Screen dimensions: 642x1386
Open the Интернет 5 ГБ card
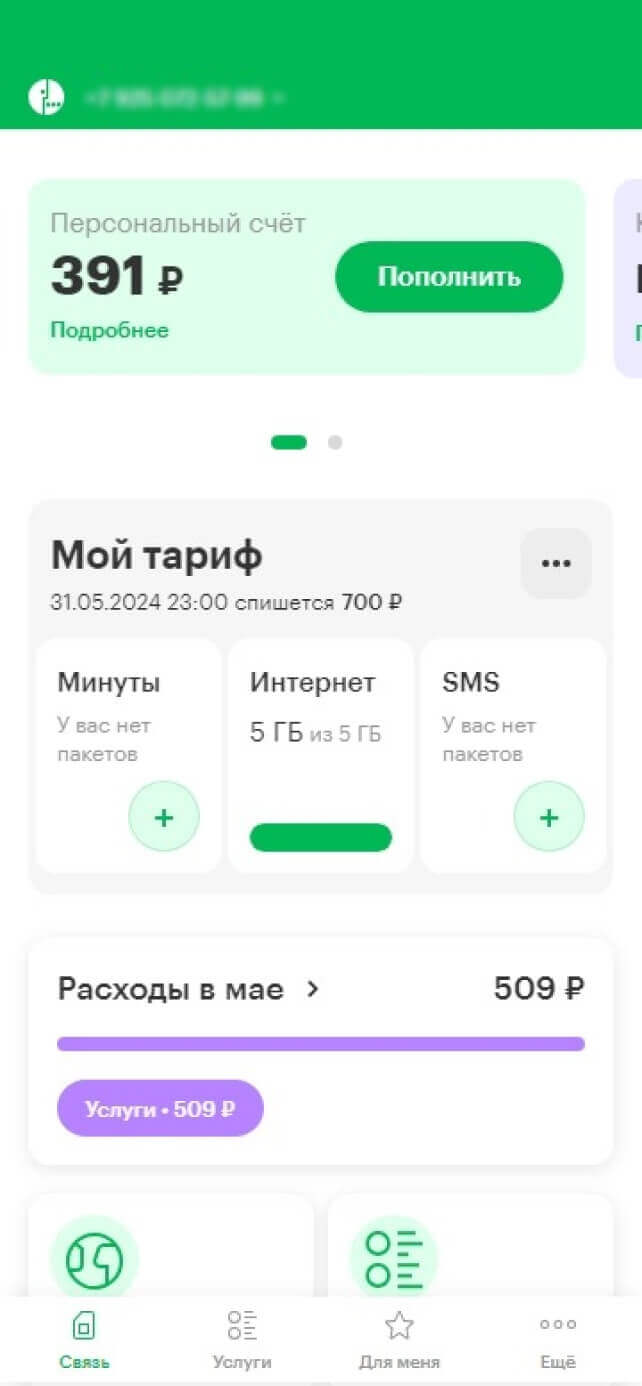pos(320,755)
